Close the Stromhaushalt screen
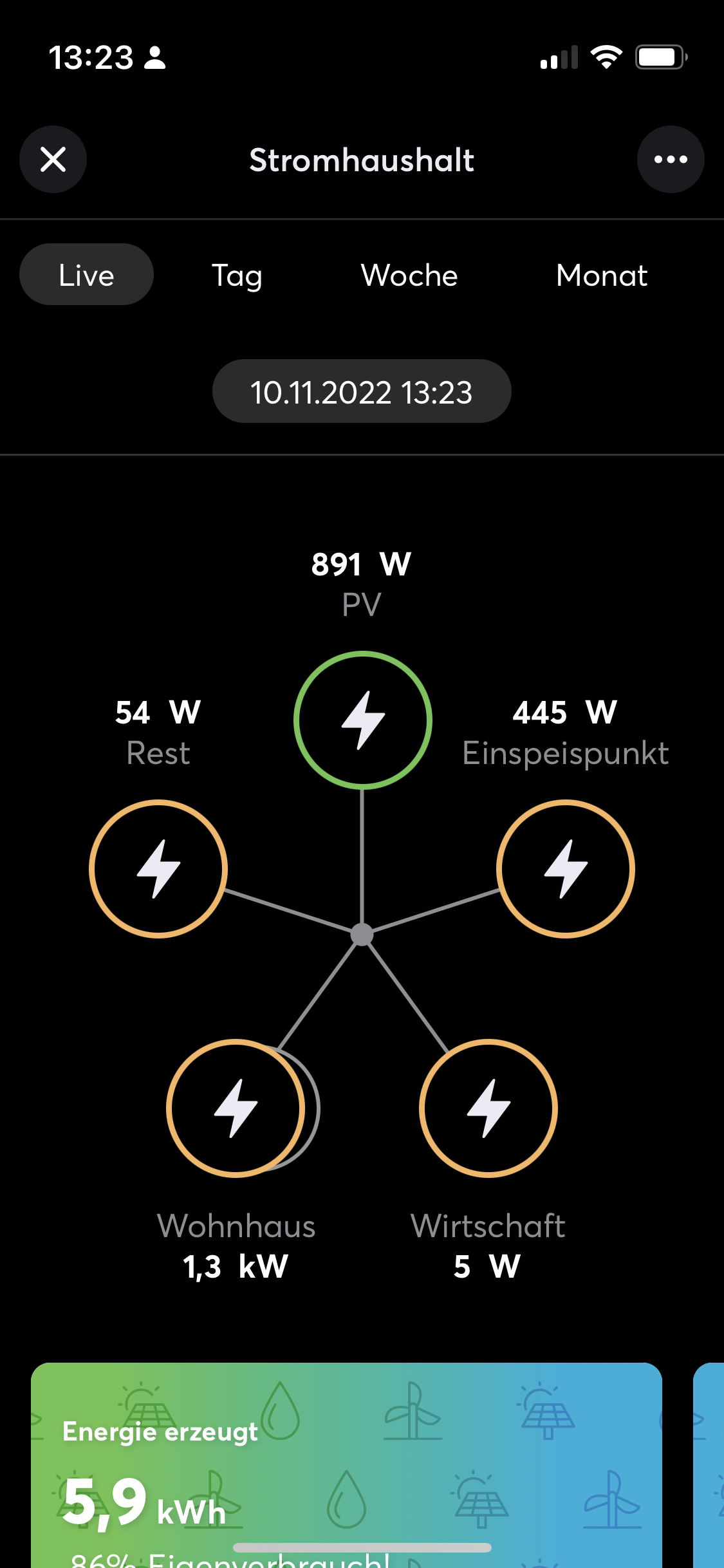724x1568 pixels. (x=53, y=160)
